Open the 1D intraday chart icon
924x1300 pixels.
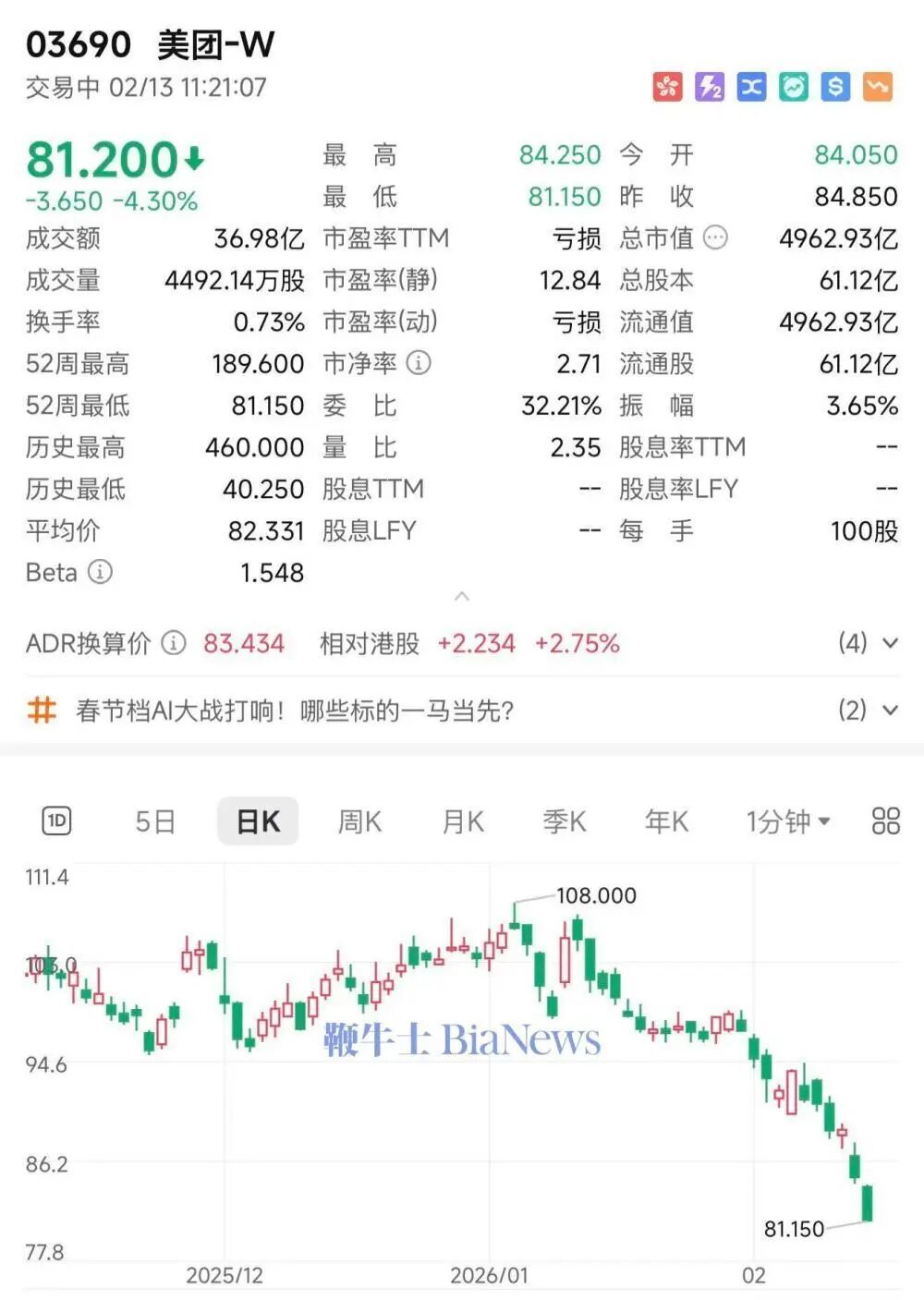57,820
